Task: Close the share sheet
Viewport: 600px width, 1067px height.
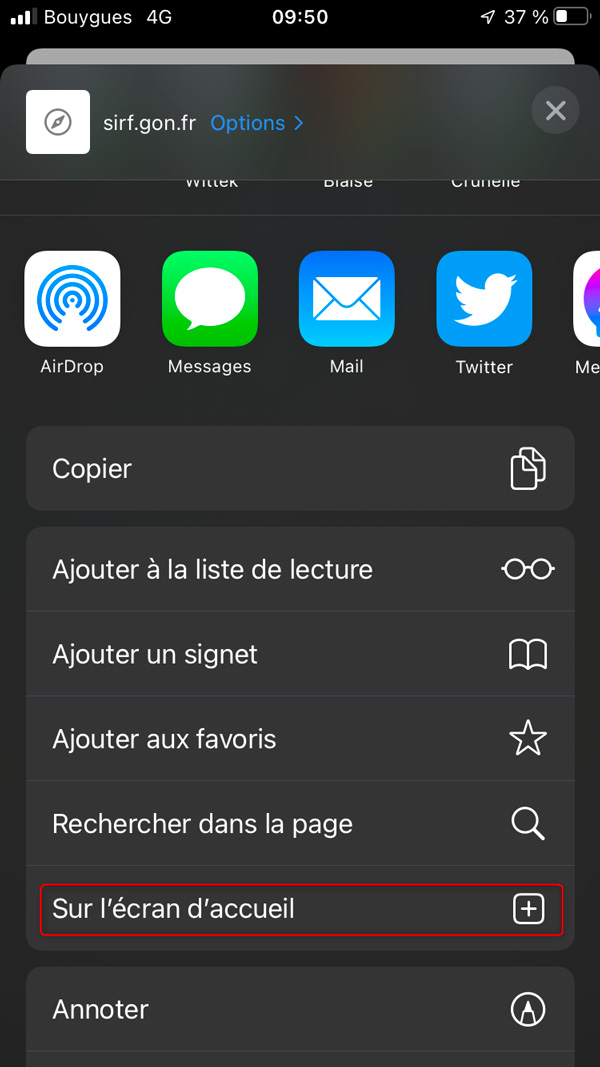Action: (x=555, y=110)
